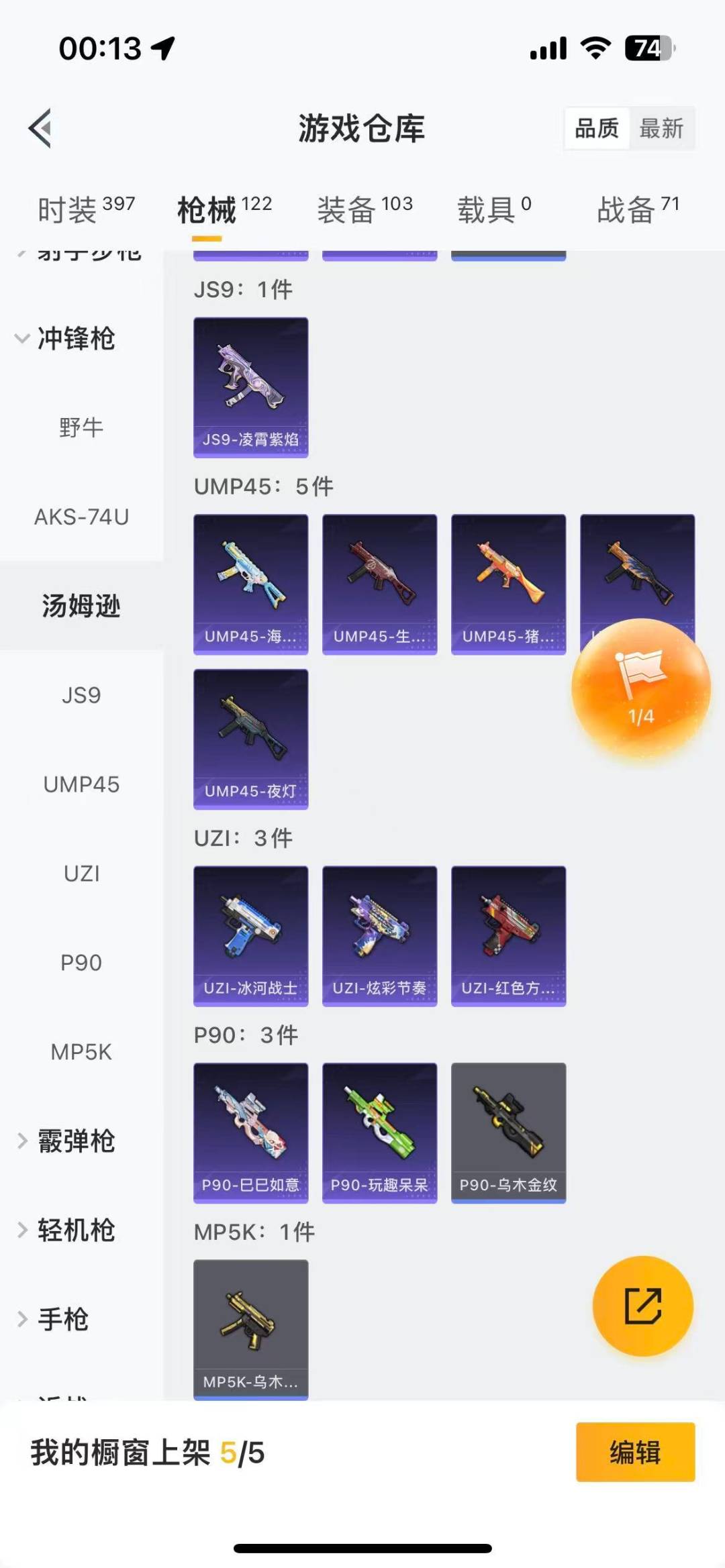Select AKS-74U in the sidebar

(x=81, y=517)
